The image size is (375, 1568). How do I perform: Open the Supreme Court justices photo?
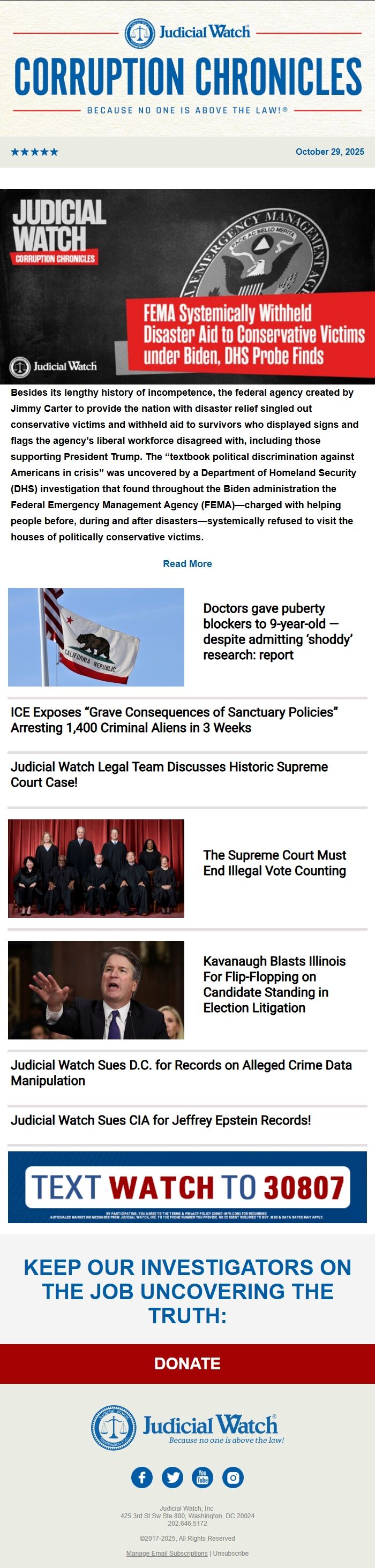(x=96, y=868)
